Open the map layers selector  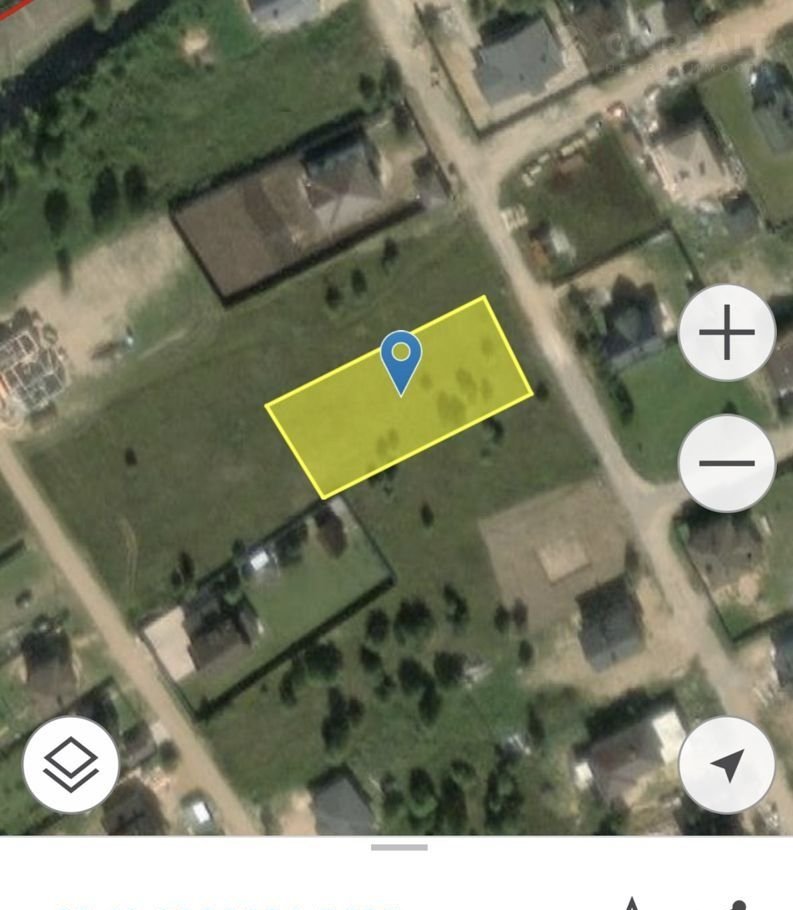tap(71, 765)
